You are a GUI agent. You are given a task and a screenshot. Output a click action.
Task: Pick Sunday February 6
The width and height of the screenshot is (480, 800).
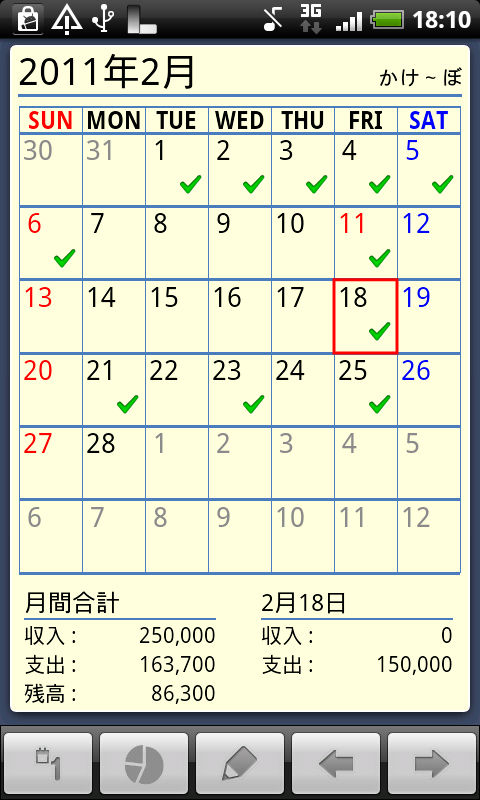click(x=51, y=242)
